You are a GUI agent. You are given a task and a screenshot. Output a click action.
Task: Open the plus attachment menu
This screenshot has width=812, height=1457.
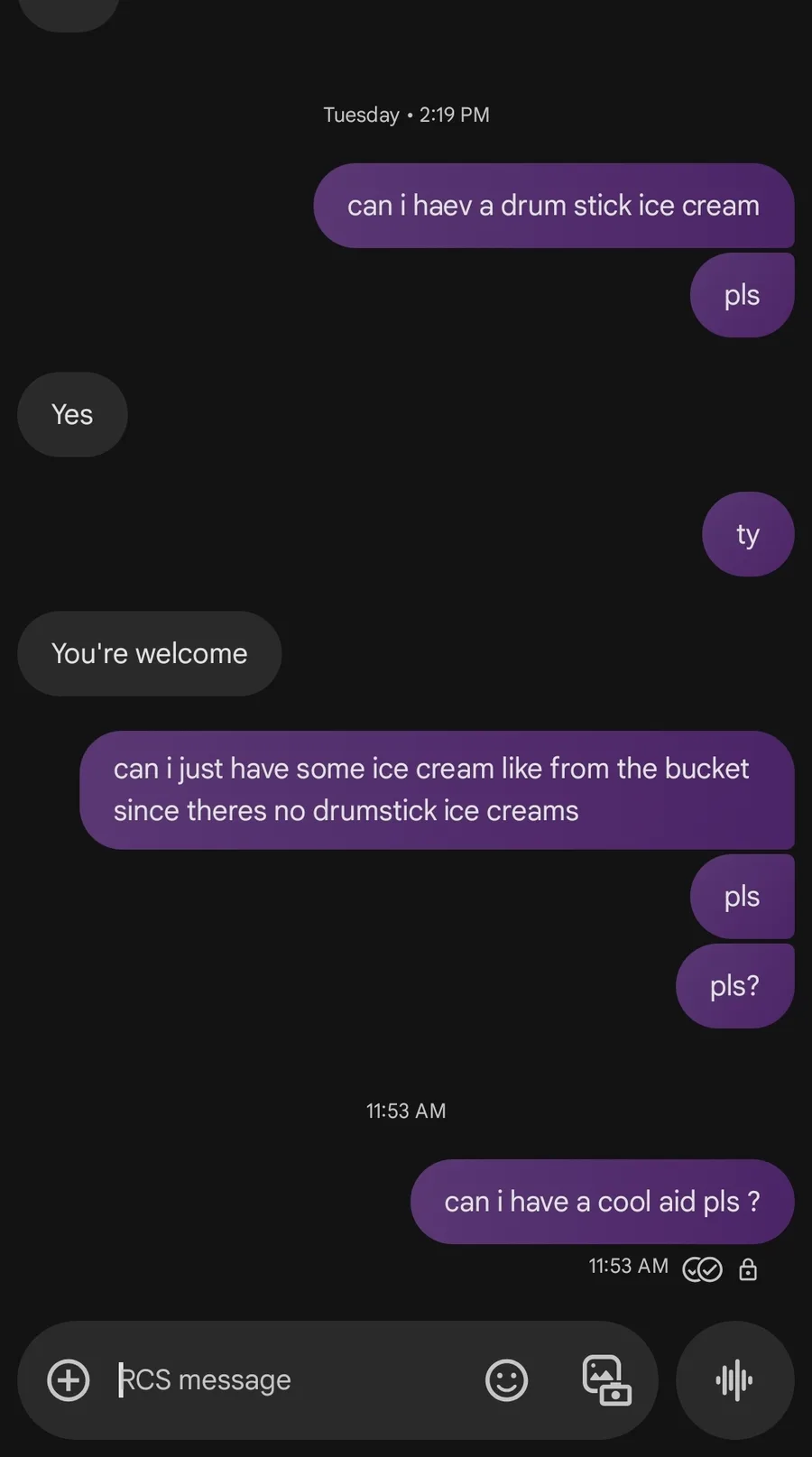point(69,1379)
